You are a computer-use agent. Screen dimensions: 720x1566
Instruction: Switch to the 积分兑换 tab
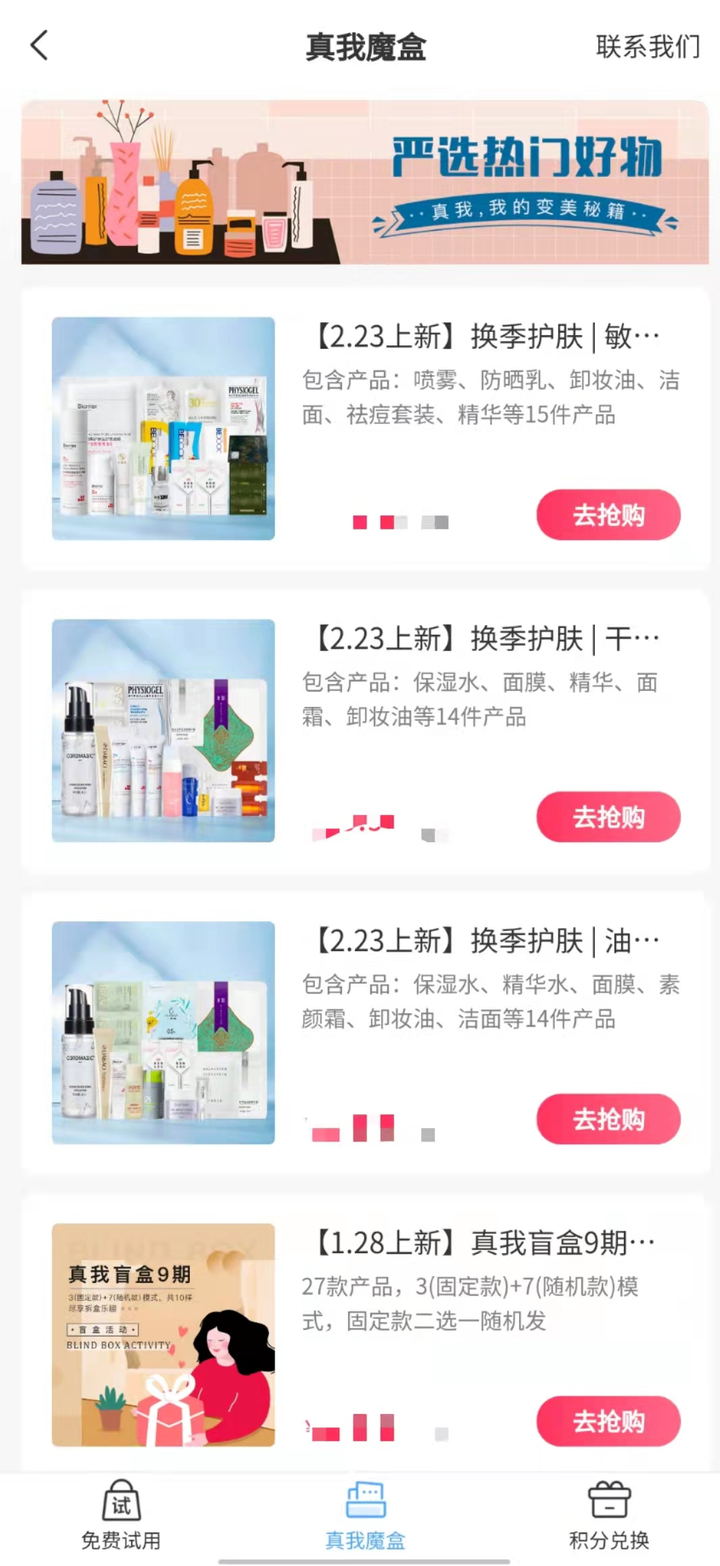[608, 1515]
